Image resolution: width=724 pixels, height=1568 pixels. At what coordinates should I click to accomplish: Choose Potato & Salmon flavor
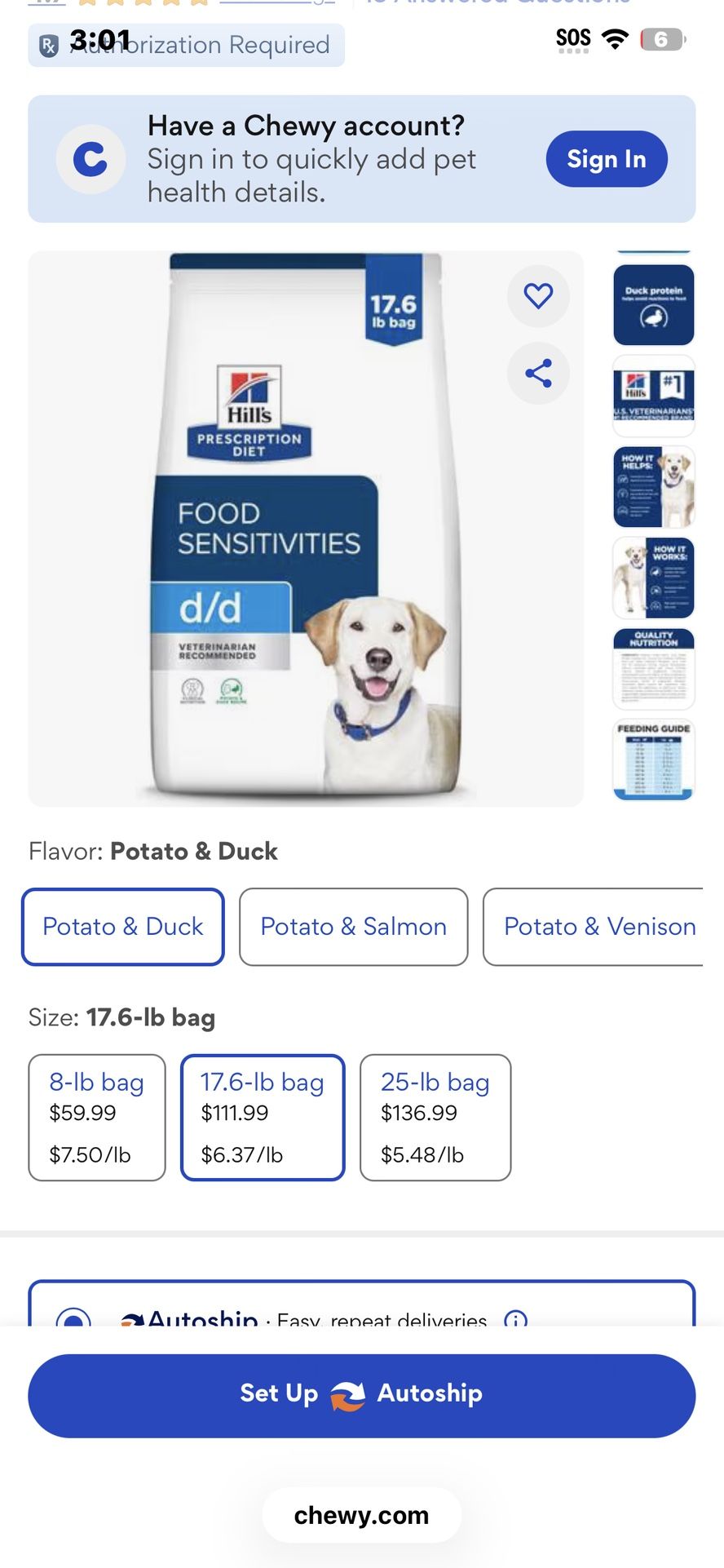(353, 927)
